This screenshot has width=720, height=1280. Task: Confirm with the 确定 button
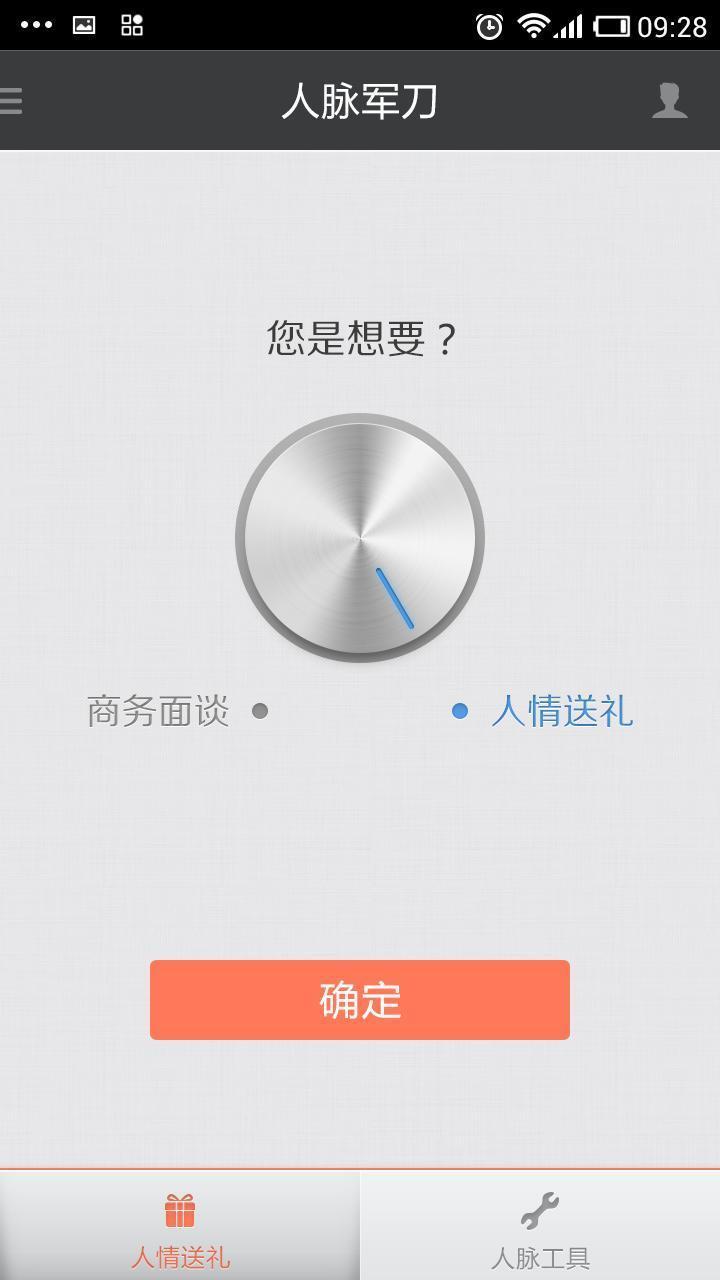[360, 1000]
